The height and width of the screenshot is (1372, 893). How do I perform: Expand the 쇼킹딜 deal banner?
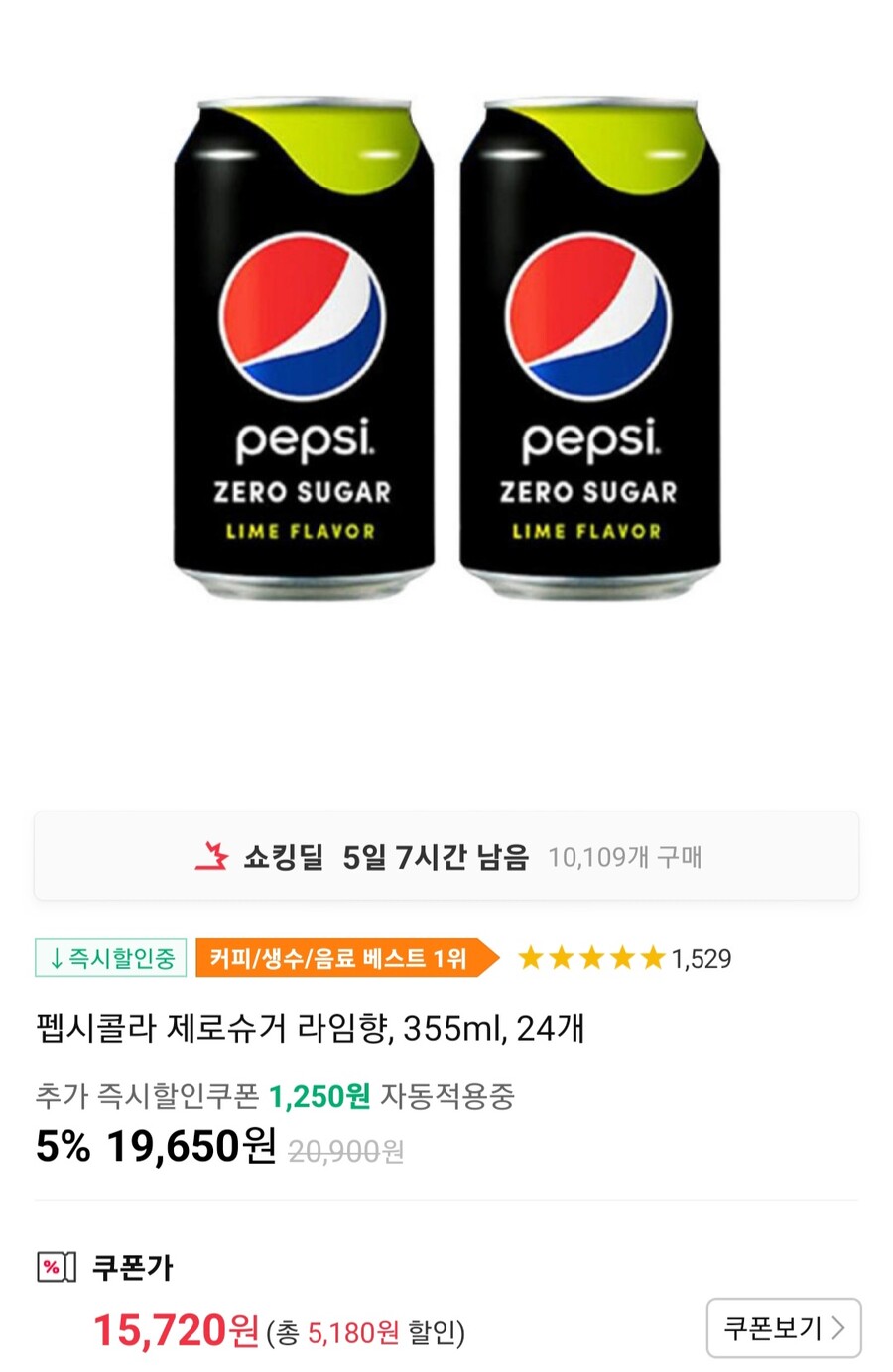point(446,855)
